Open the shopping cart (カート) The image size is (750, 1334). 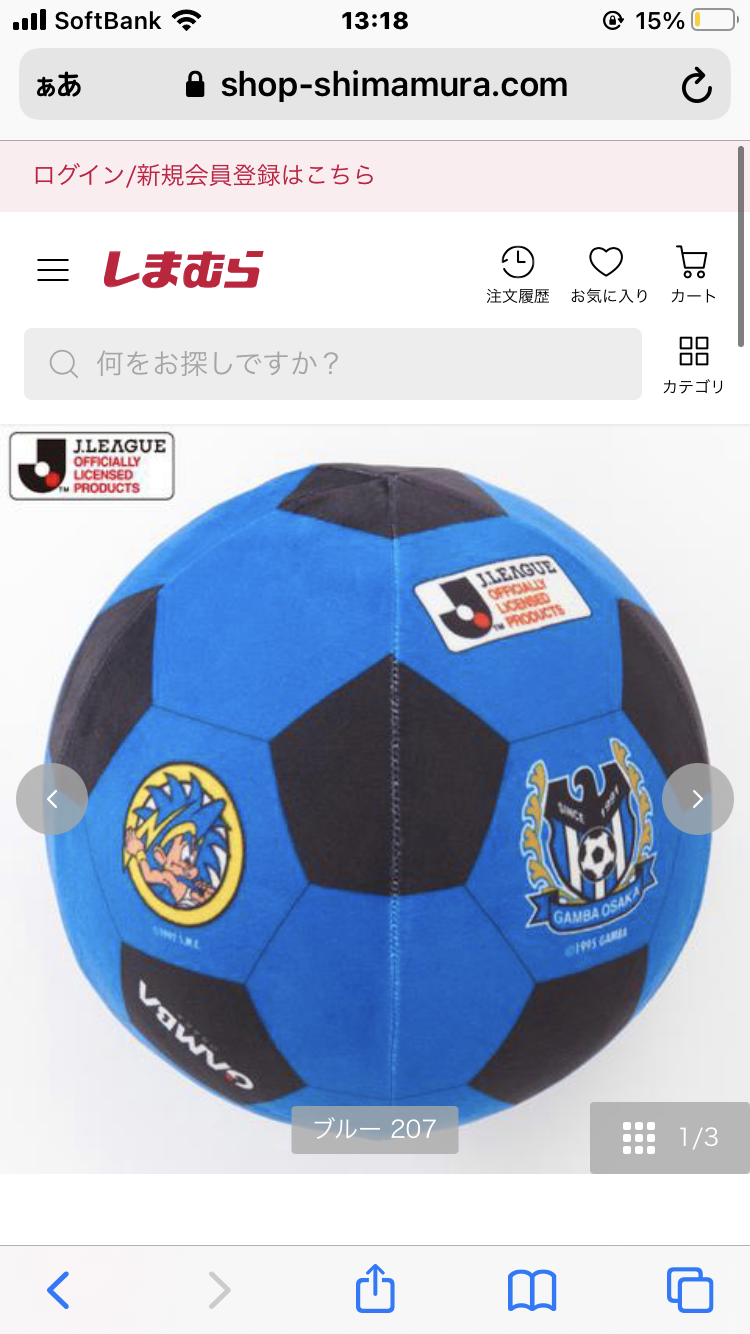coord(692,274)
